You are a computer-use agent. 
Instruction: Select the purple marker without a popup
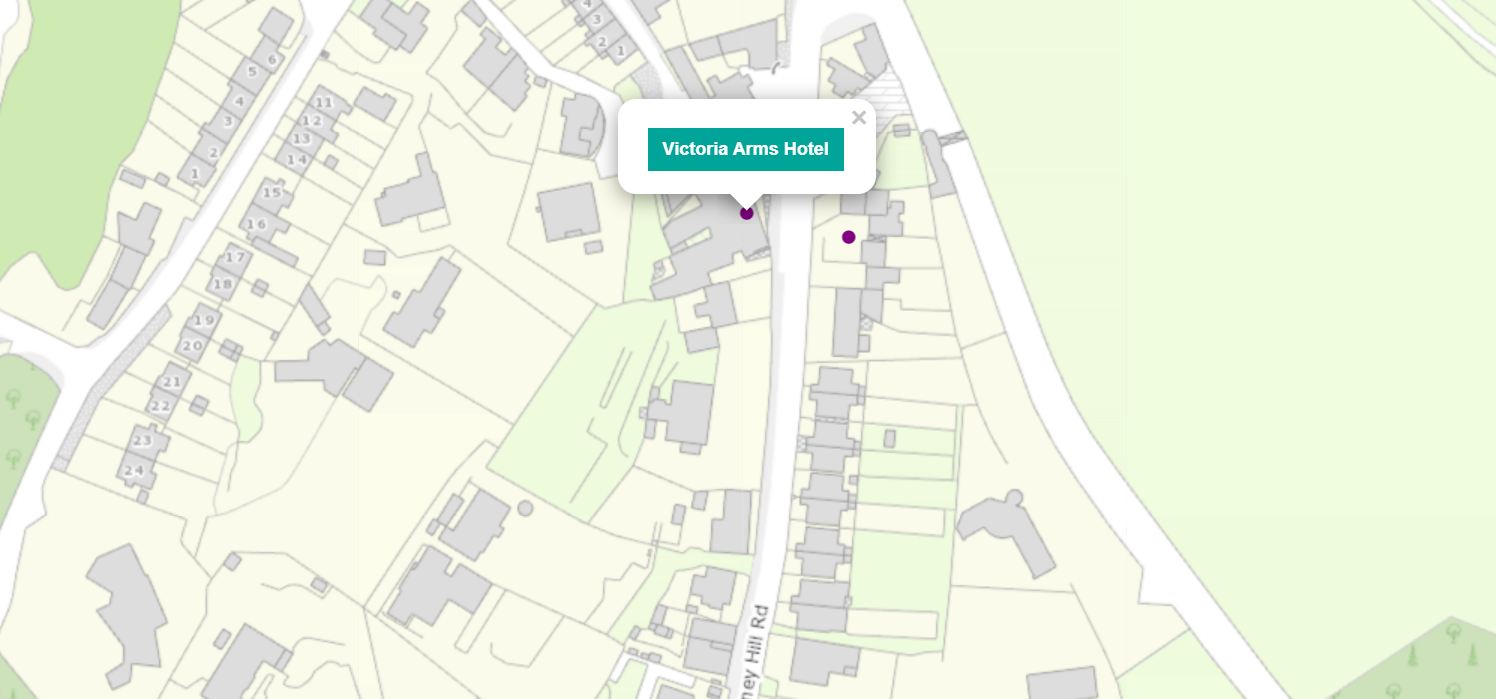point(848,237)
